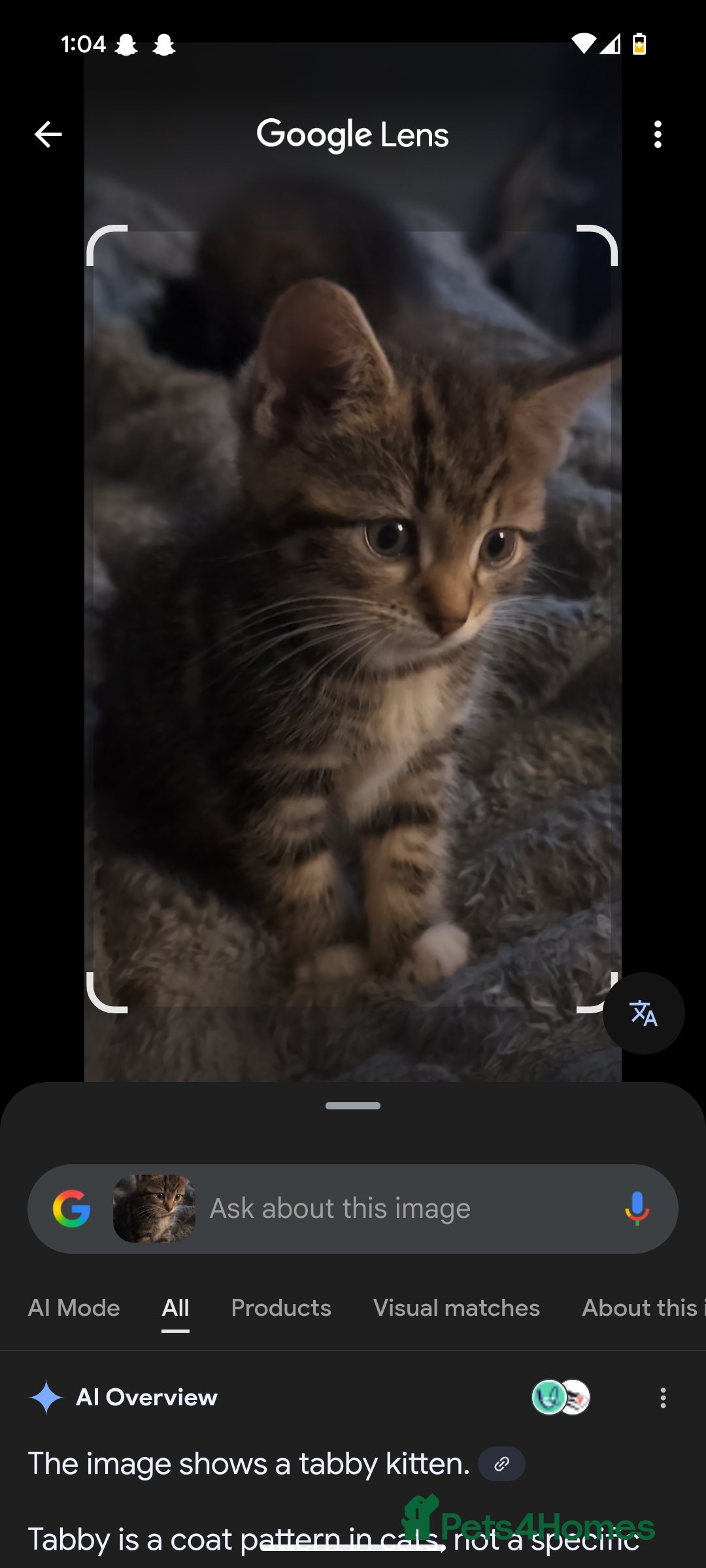Open the About this image tab
The image size is (706, 1568).
(642, 1308)
